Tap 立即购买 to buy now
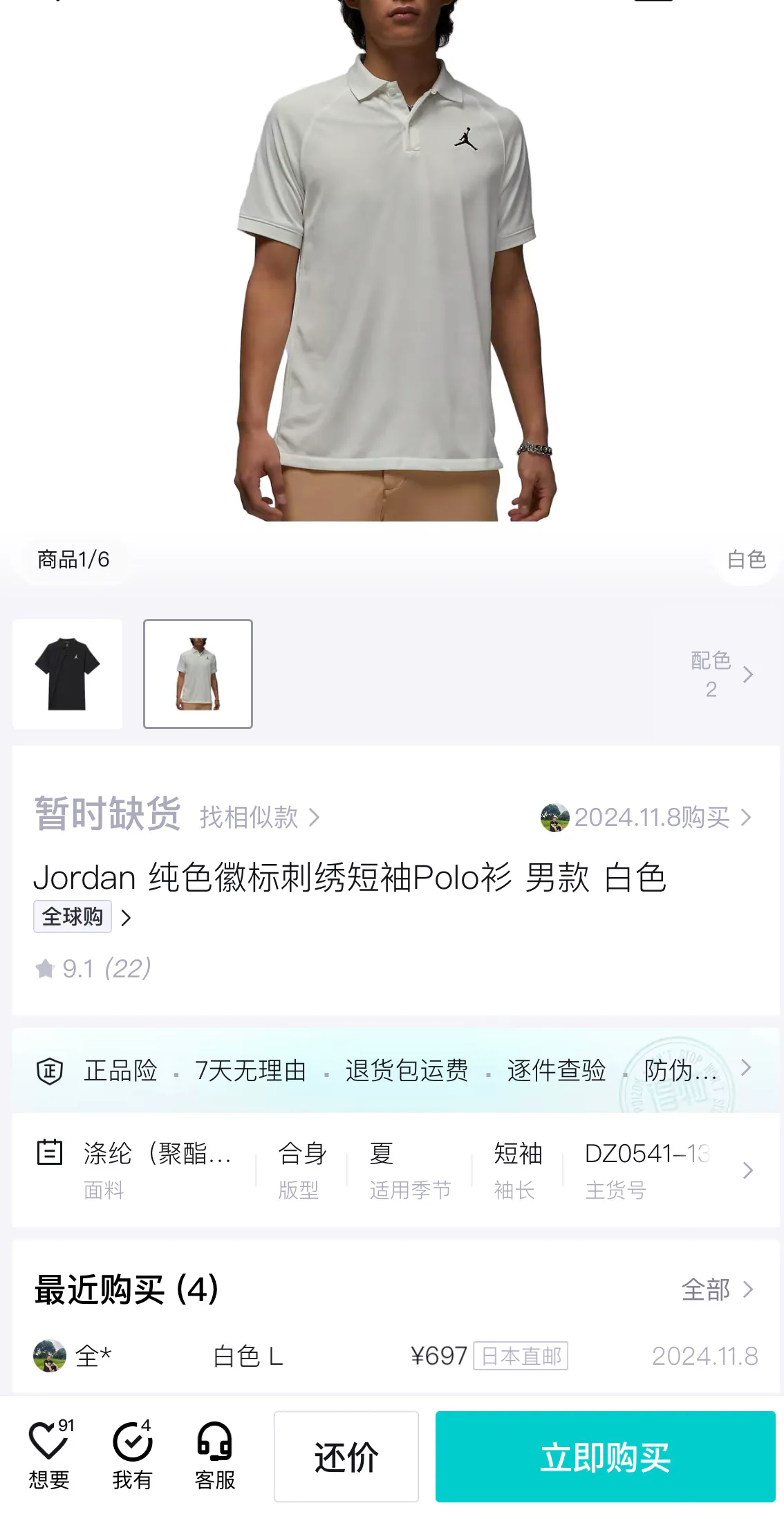The height and width of the screenshot is (1519, 784). [606, 1457]
